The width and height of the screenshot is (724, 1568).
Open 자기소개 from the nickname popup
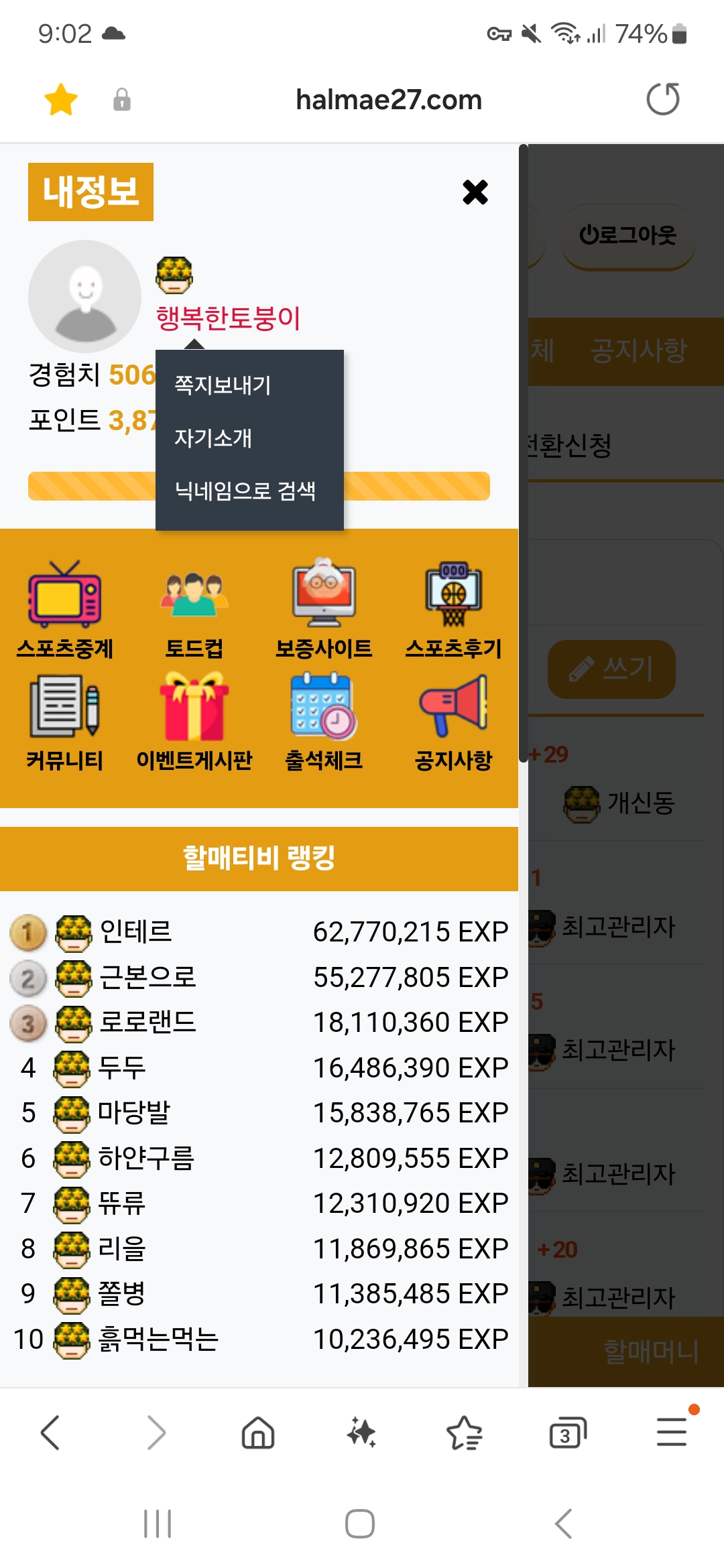point(213,438)
